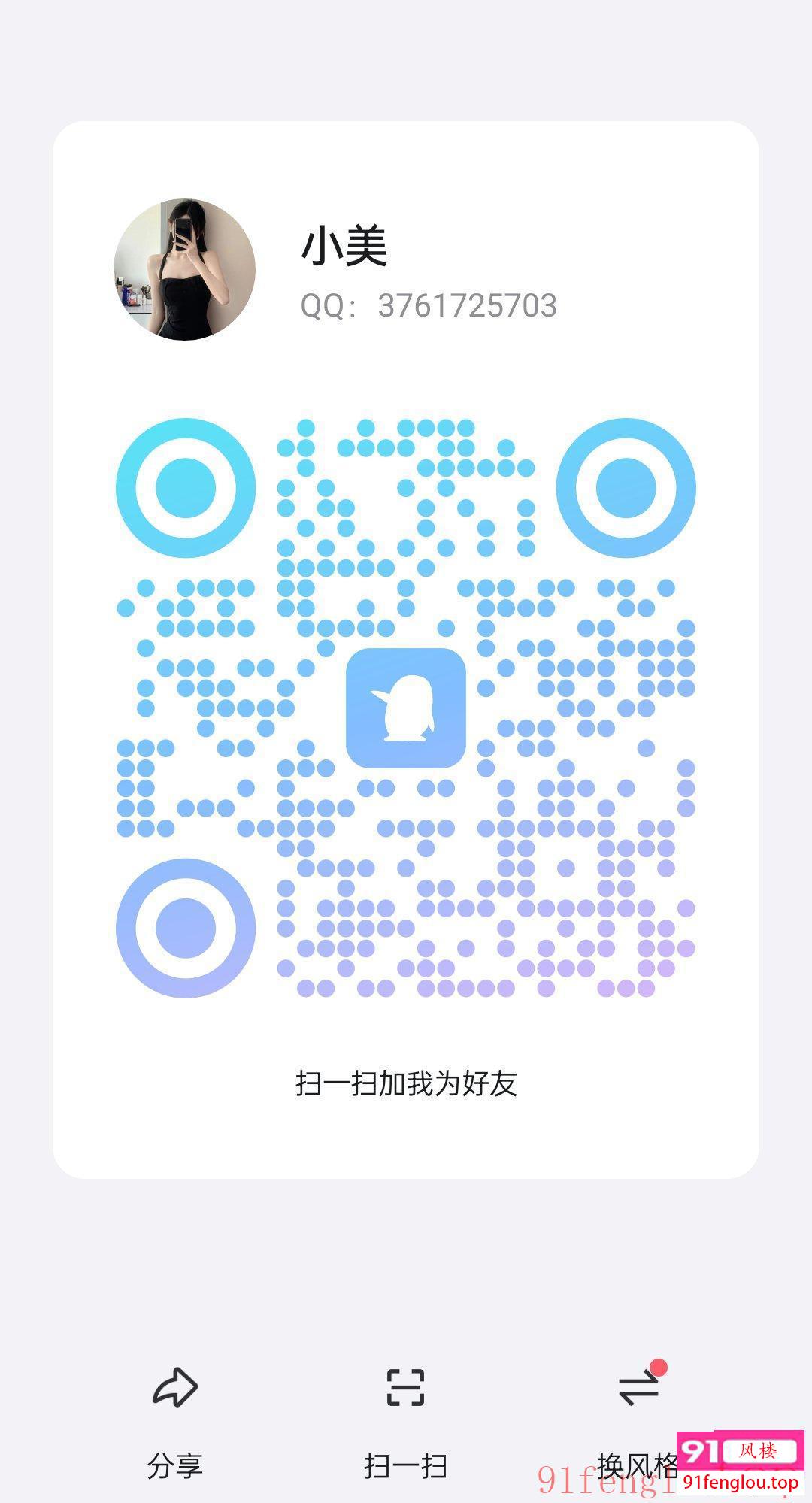
Task: Select the penguin emblem inside the QR code
Action: [x=407, y=708]
